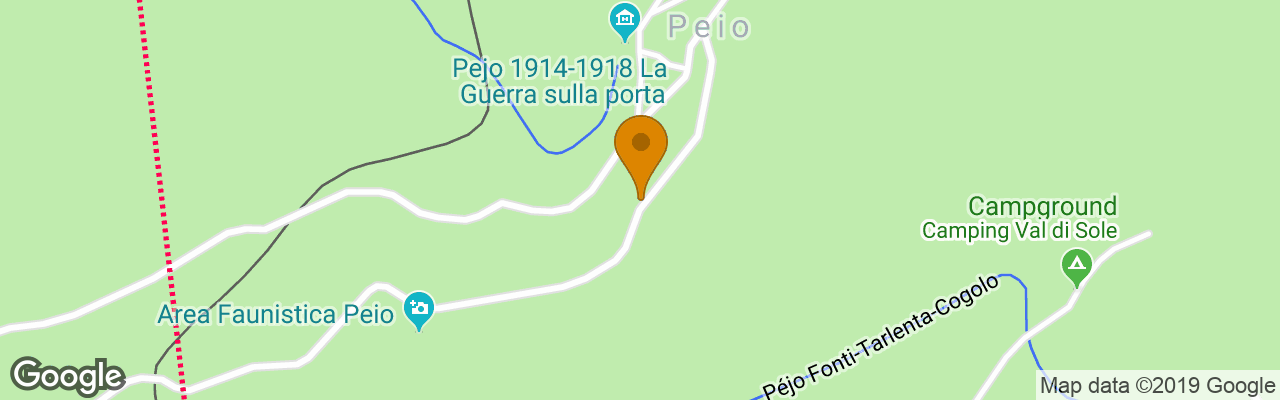Select the Area Faunistica Peio camera marker
Image resolution: width=1280 pixels, height=400 pixels.
click(419, 309)
